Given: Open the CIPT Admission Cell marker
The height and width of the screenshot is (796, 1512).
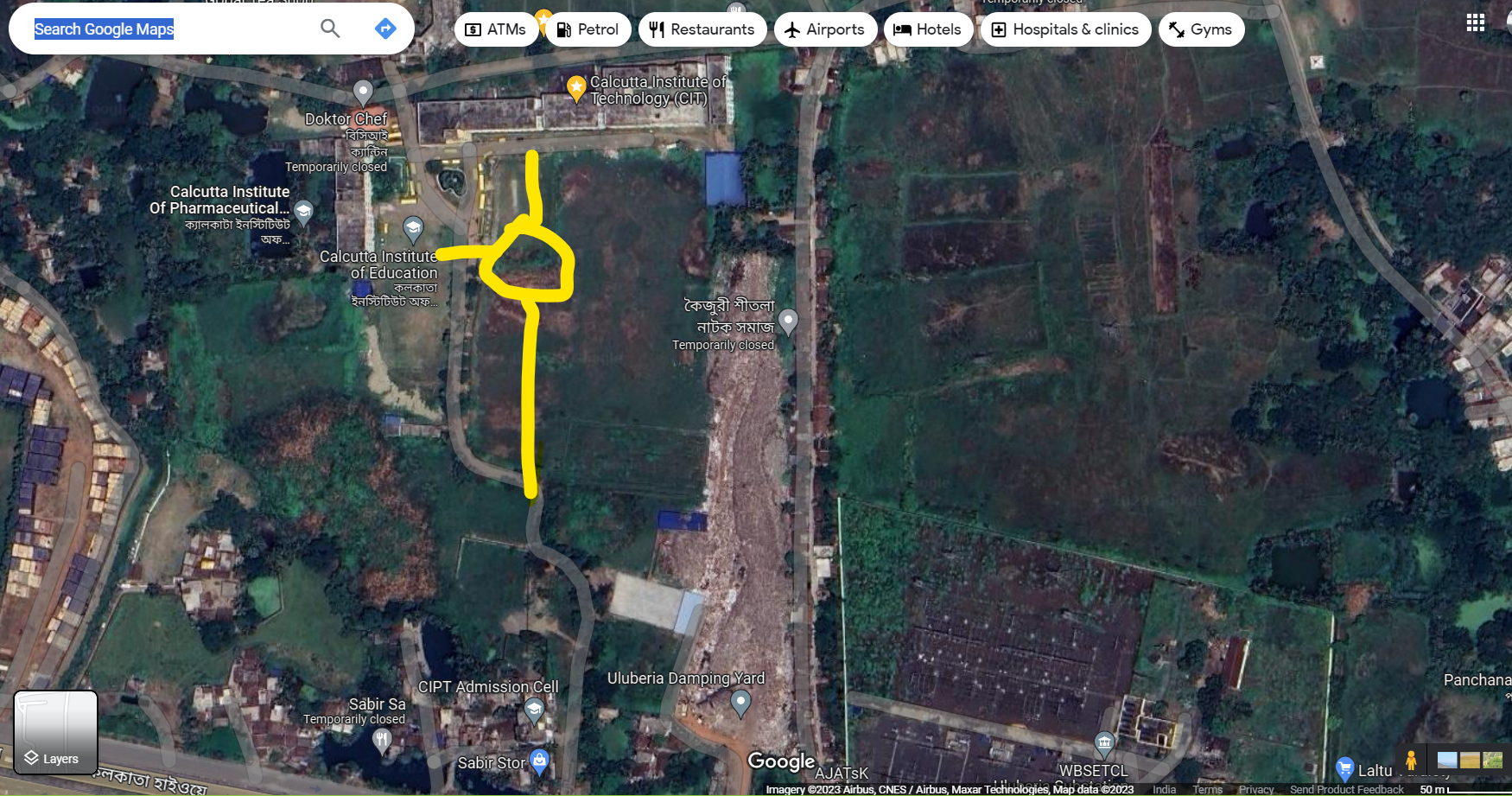Looking at the screenshot, I should (534, 710).
